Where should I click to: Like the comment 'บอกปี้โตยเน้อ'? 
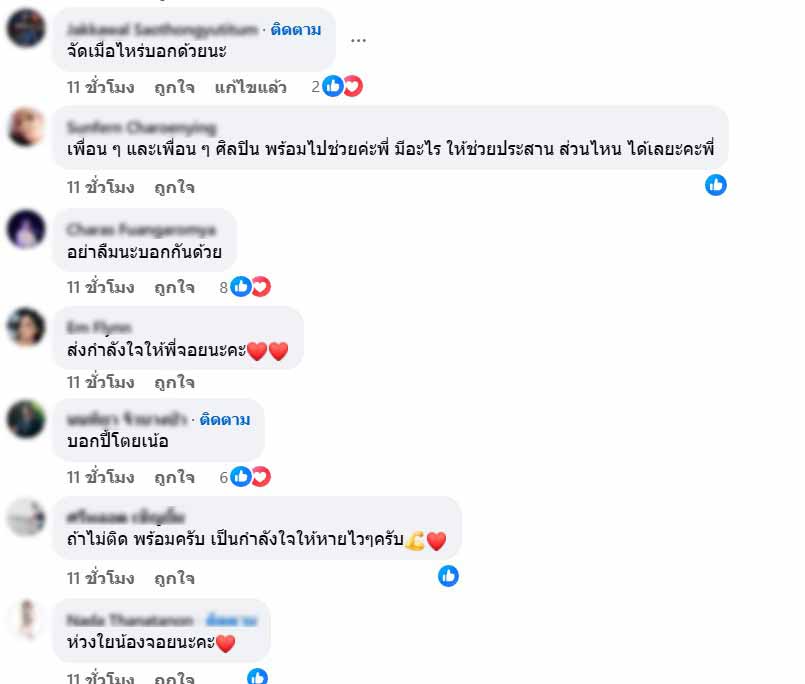(174, 477)
